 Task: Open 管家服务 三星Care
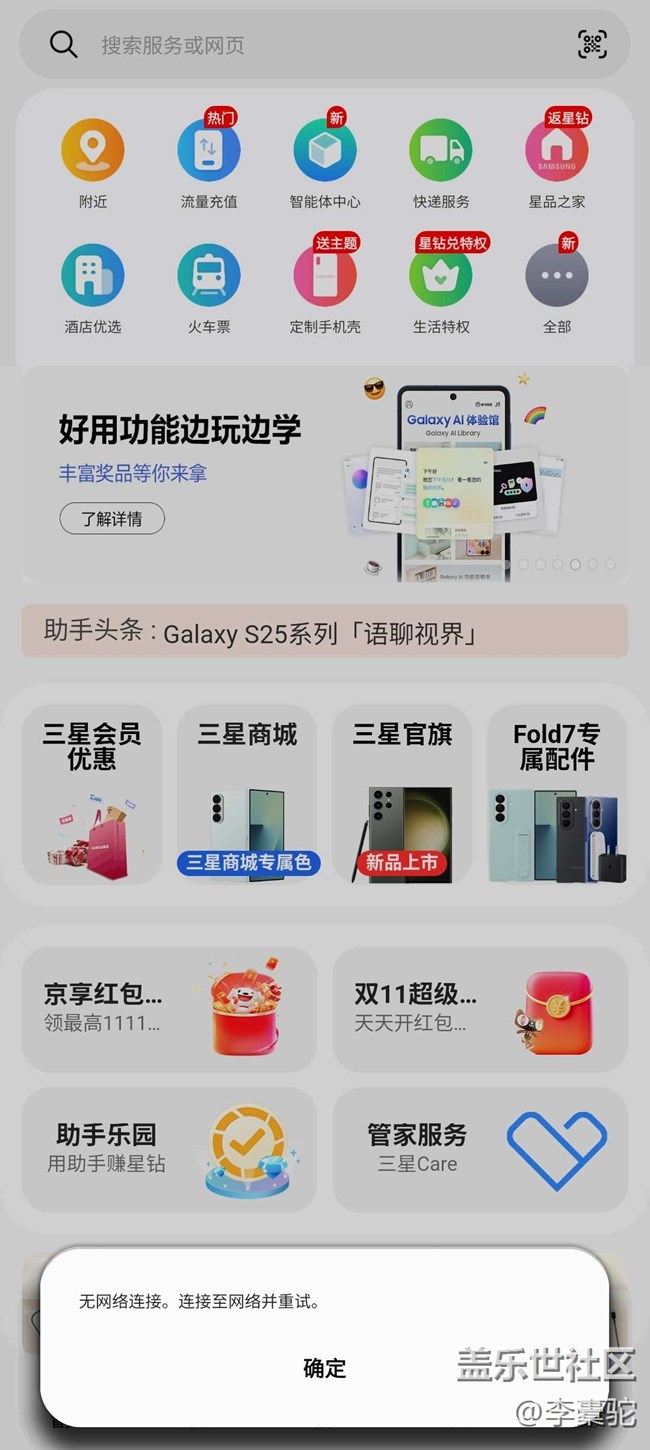tap(480, 1149)
